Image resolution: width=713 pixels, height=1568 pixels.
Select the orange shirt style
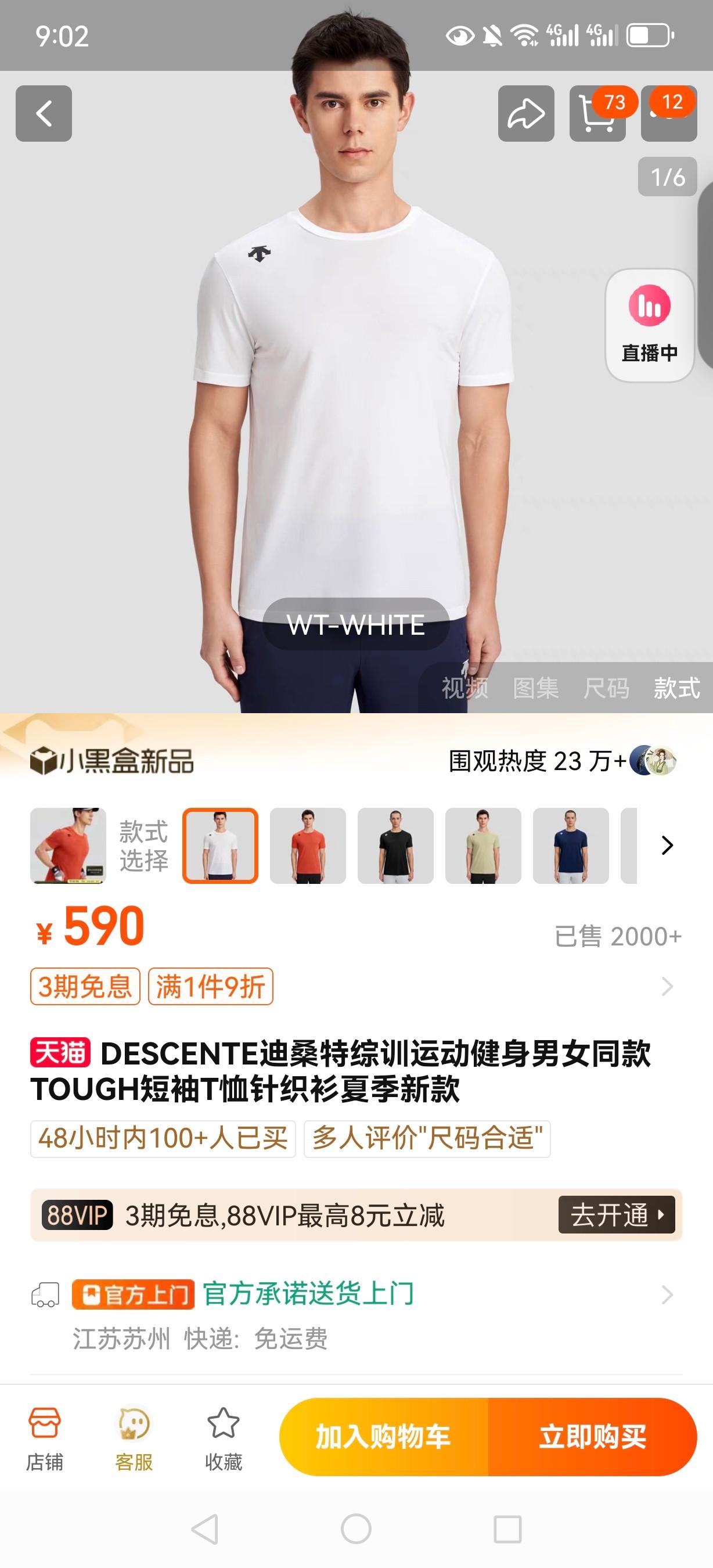click(308, 846)
